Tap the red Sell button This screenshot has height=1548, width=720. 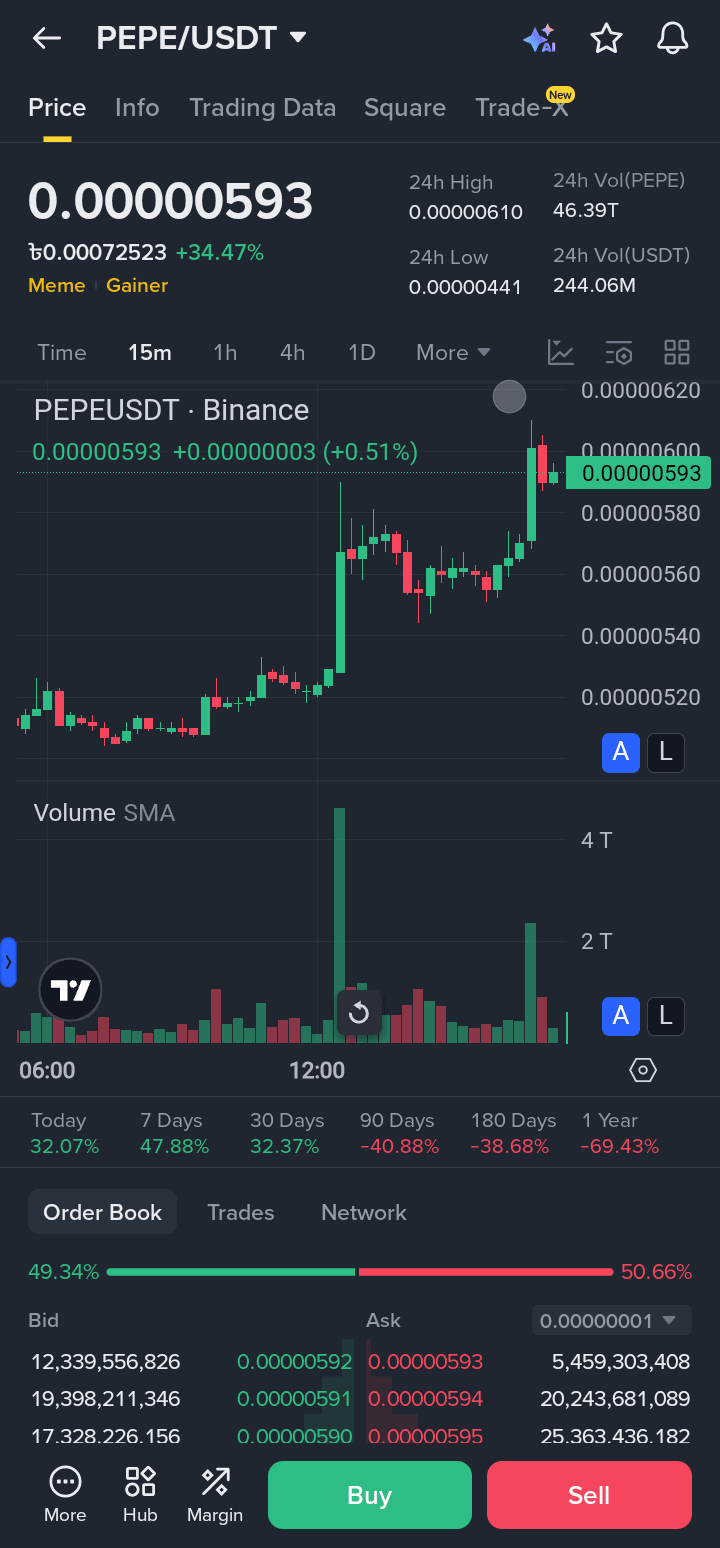click(589, 1495)
